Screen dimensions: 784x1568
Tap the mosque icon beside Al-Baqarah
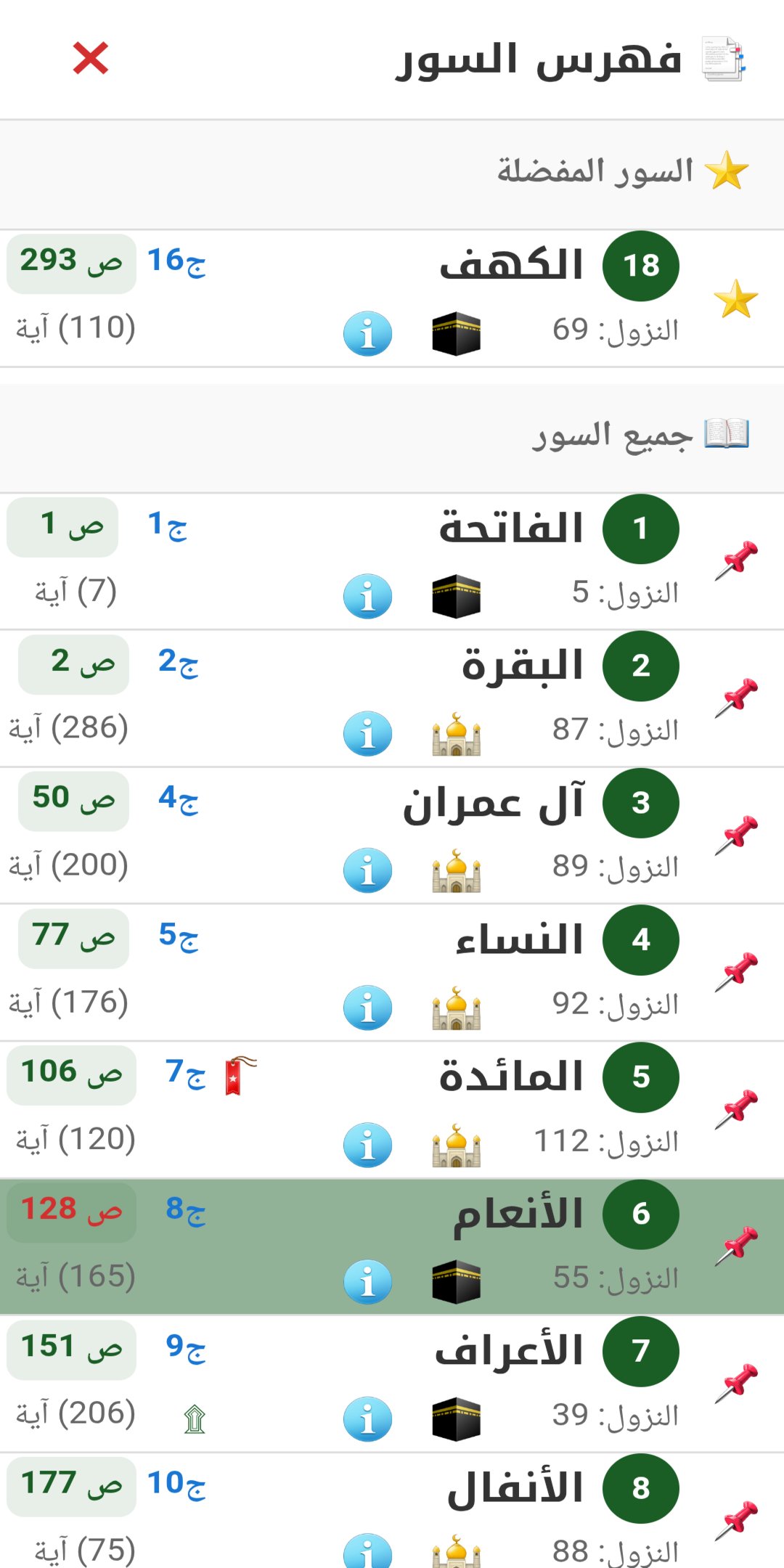(x=455, y=733)
